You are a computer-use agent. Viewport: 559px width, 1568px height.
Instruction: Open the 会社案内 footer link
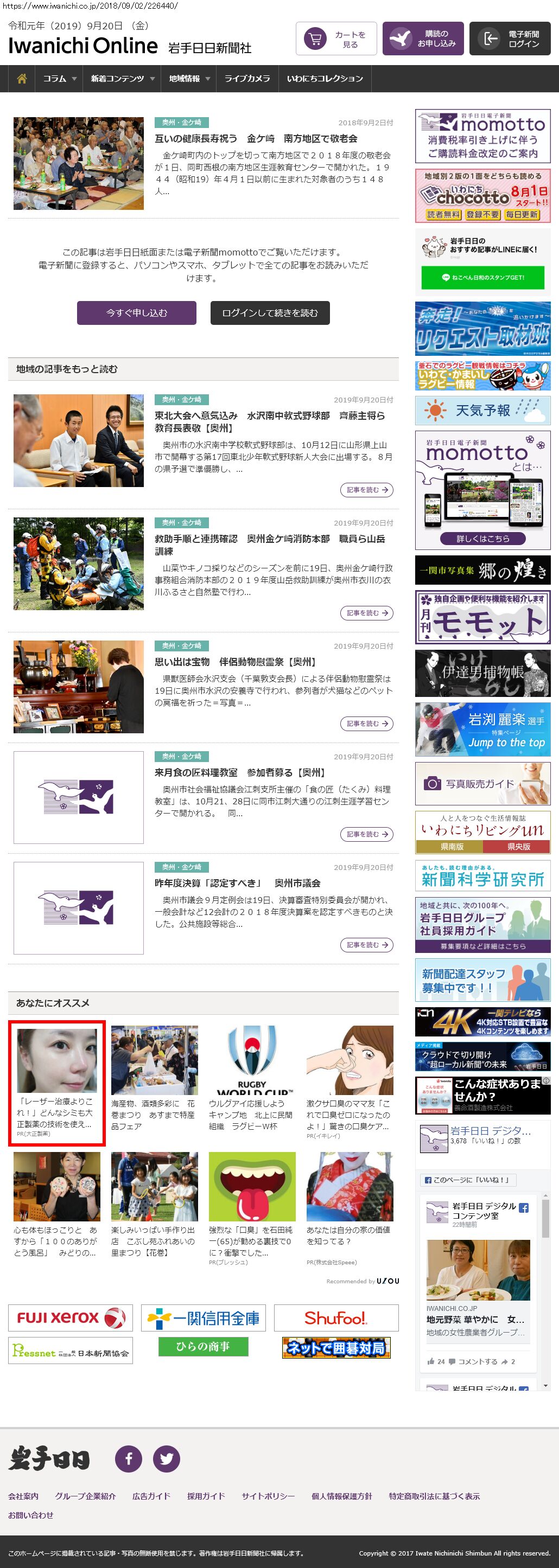tap(23, 1495)
